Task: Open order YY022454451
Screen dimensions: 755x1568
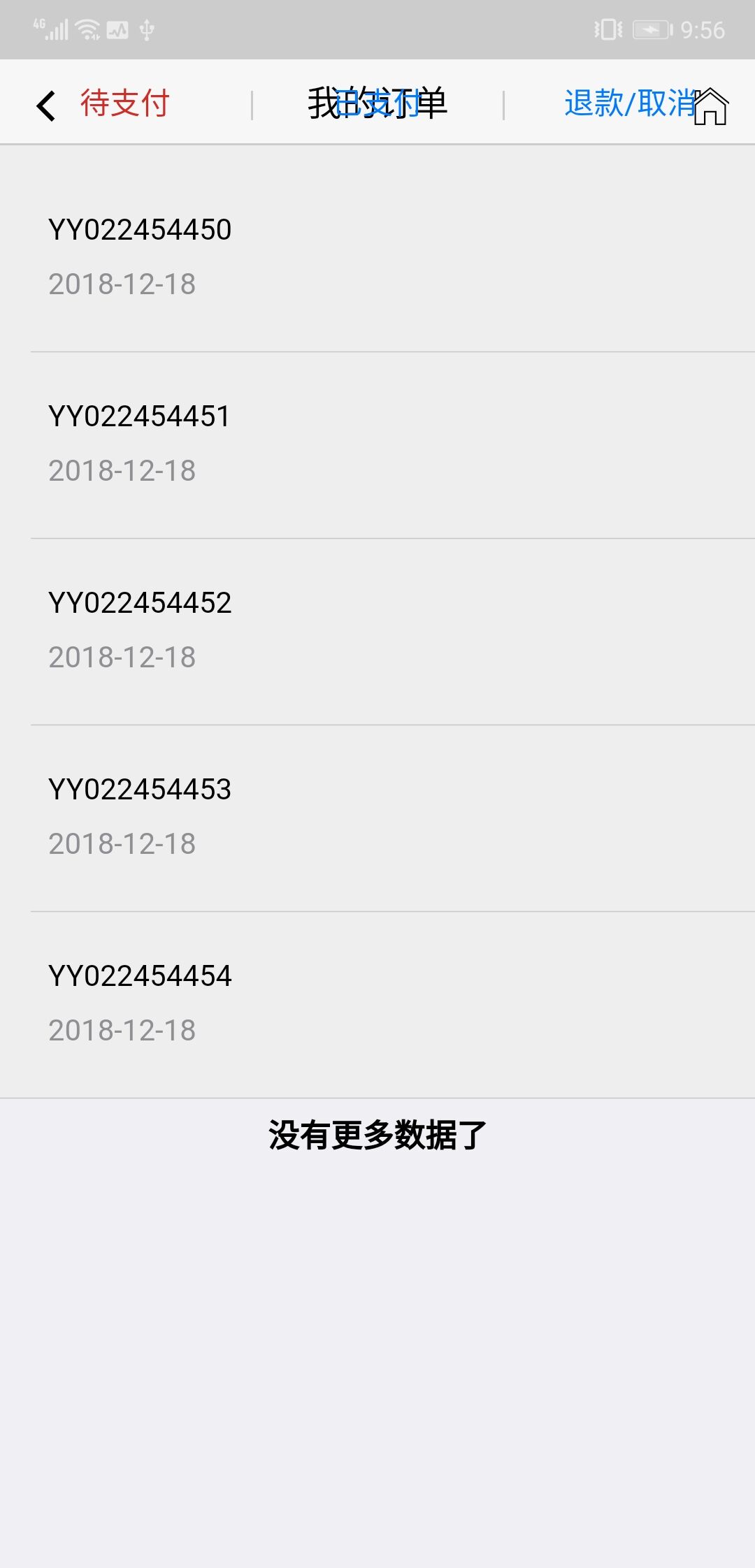Action: point(377,445)
